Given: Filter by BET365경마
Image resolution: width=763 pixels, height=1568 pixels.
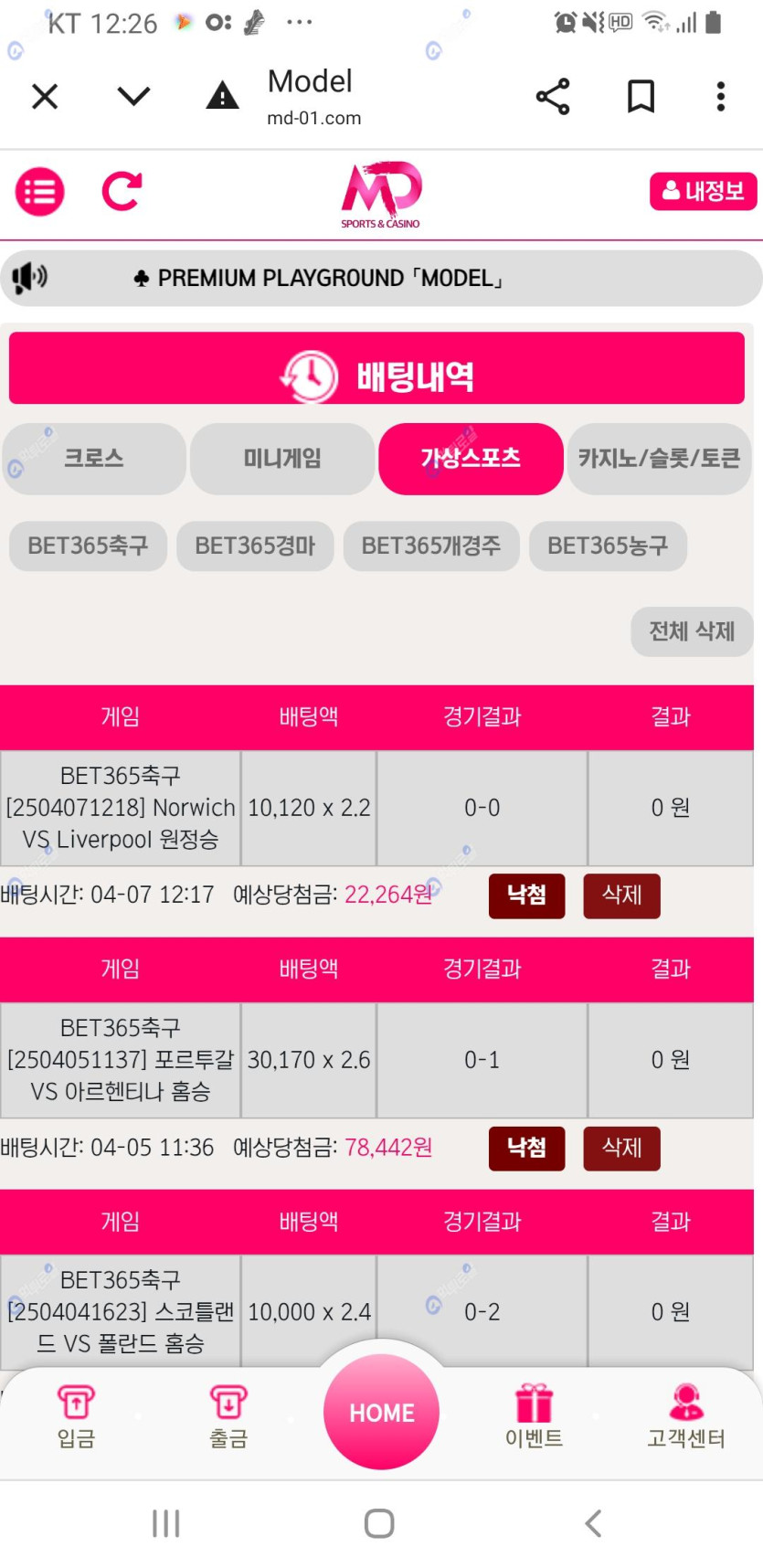Looking at the screenshot, I should pyautogui.click(x=255, y=546).
